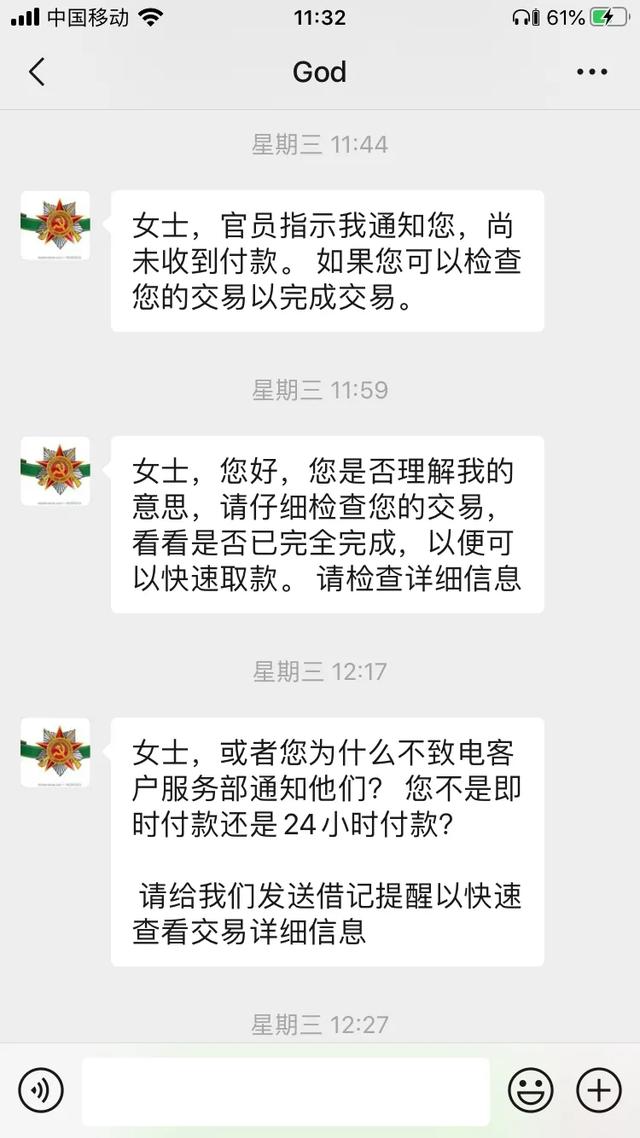Switch to voice message input
The image size is (640, 1138).
click(41, 1090)
